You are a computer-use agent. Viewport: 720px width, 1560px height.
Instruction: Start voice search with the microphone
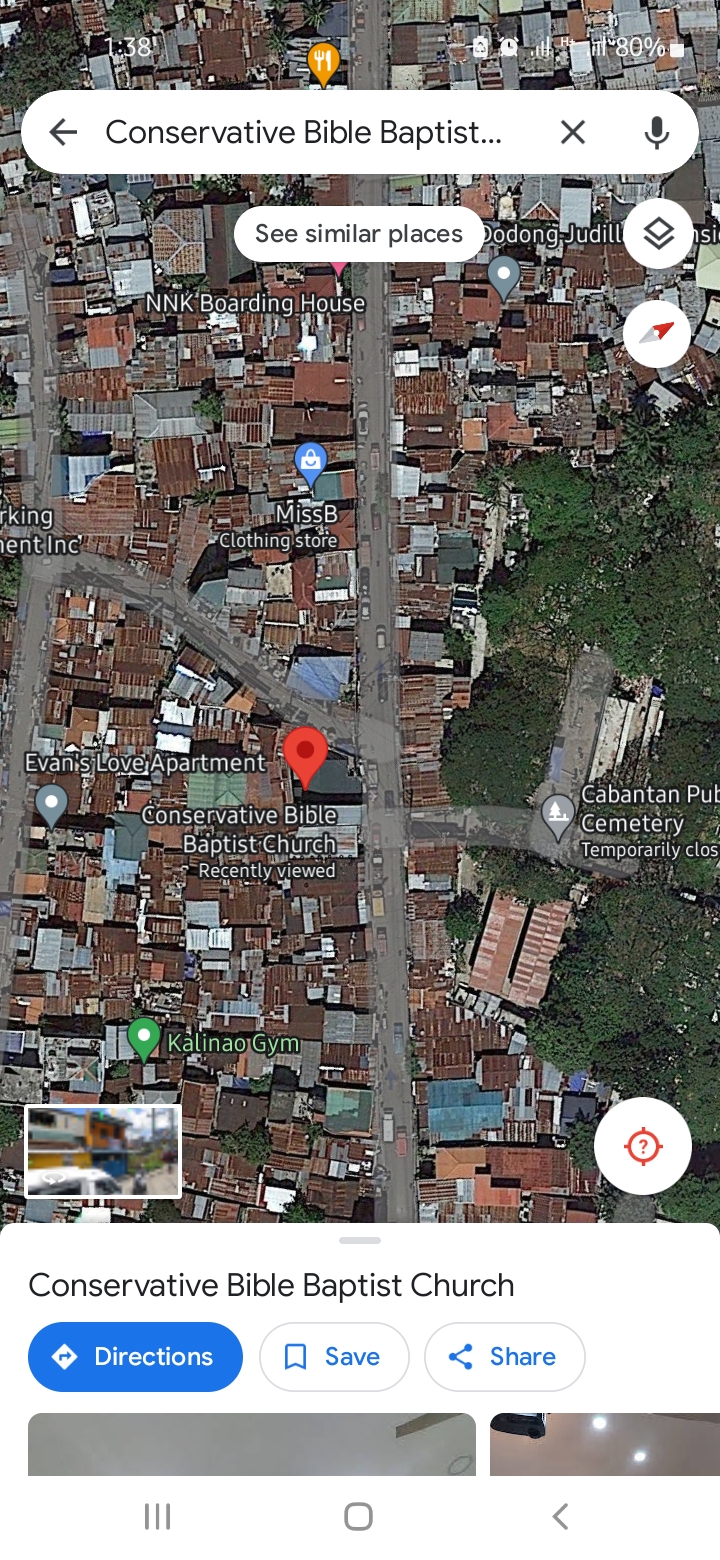[656, 132]
